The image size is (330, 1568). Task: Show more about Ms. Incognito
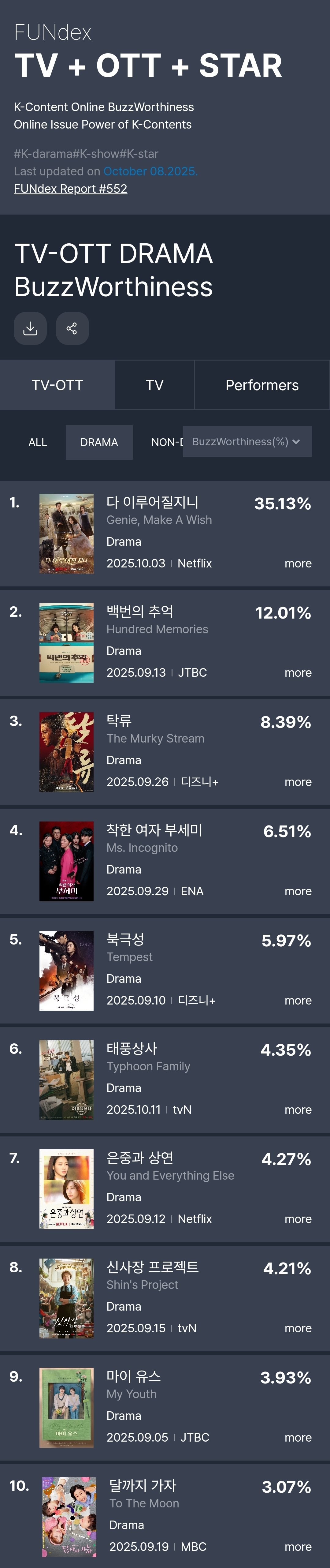tap(298, 891)
